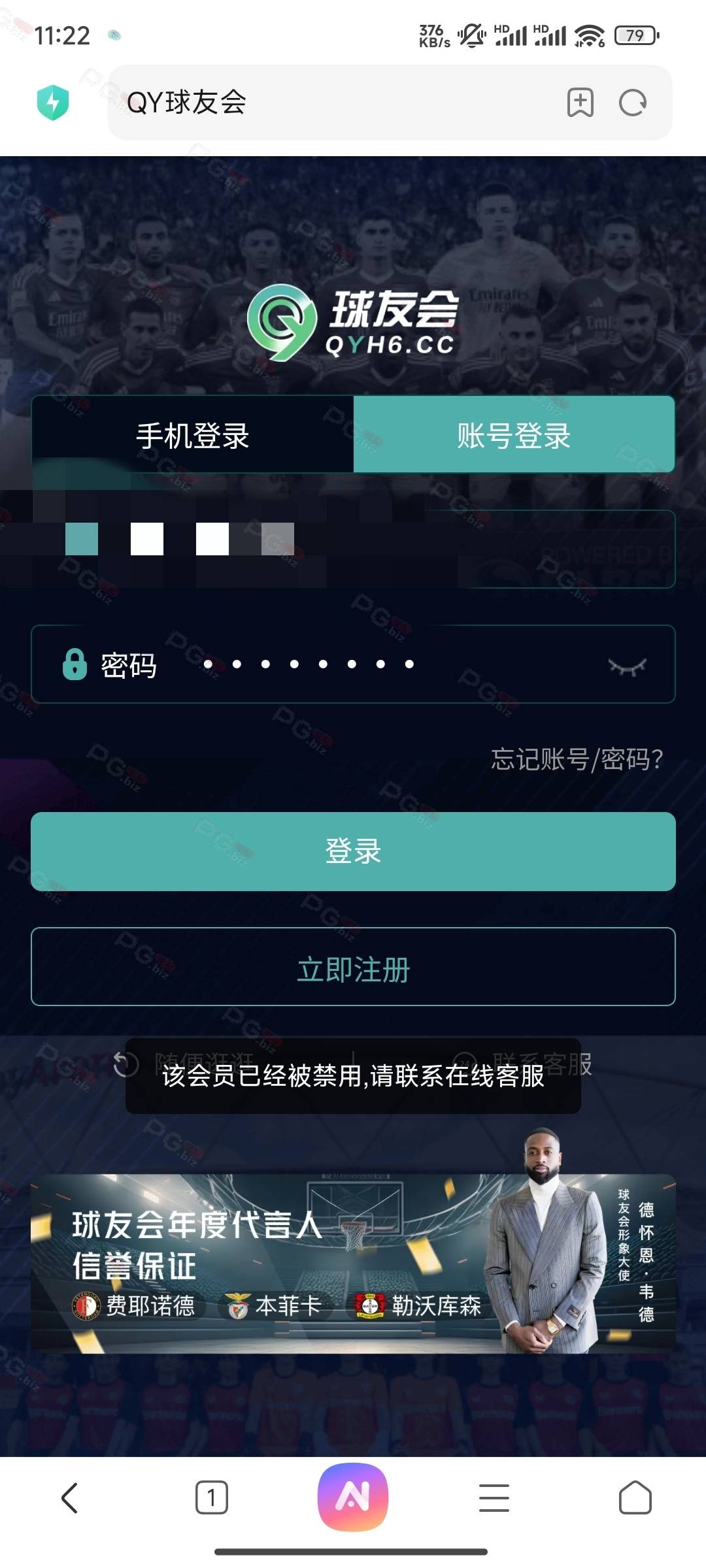Tap the 登录 button
Screen dimensions: 706x1568
point(353,851)
